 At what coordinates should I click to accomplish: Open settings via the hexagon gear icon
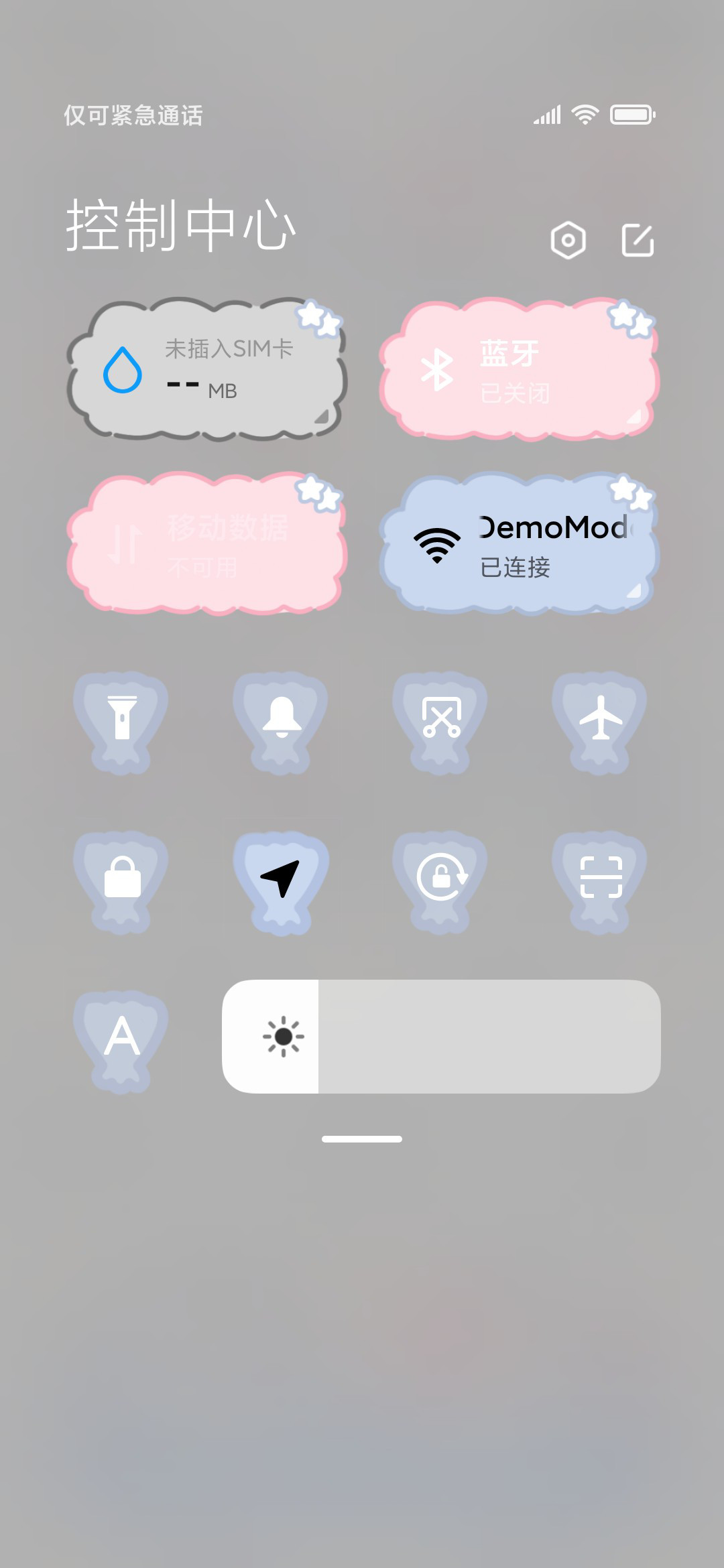[568, 240]
